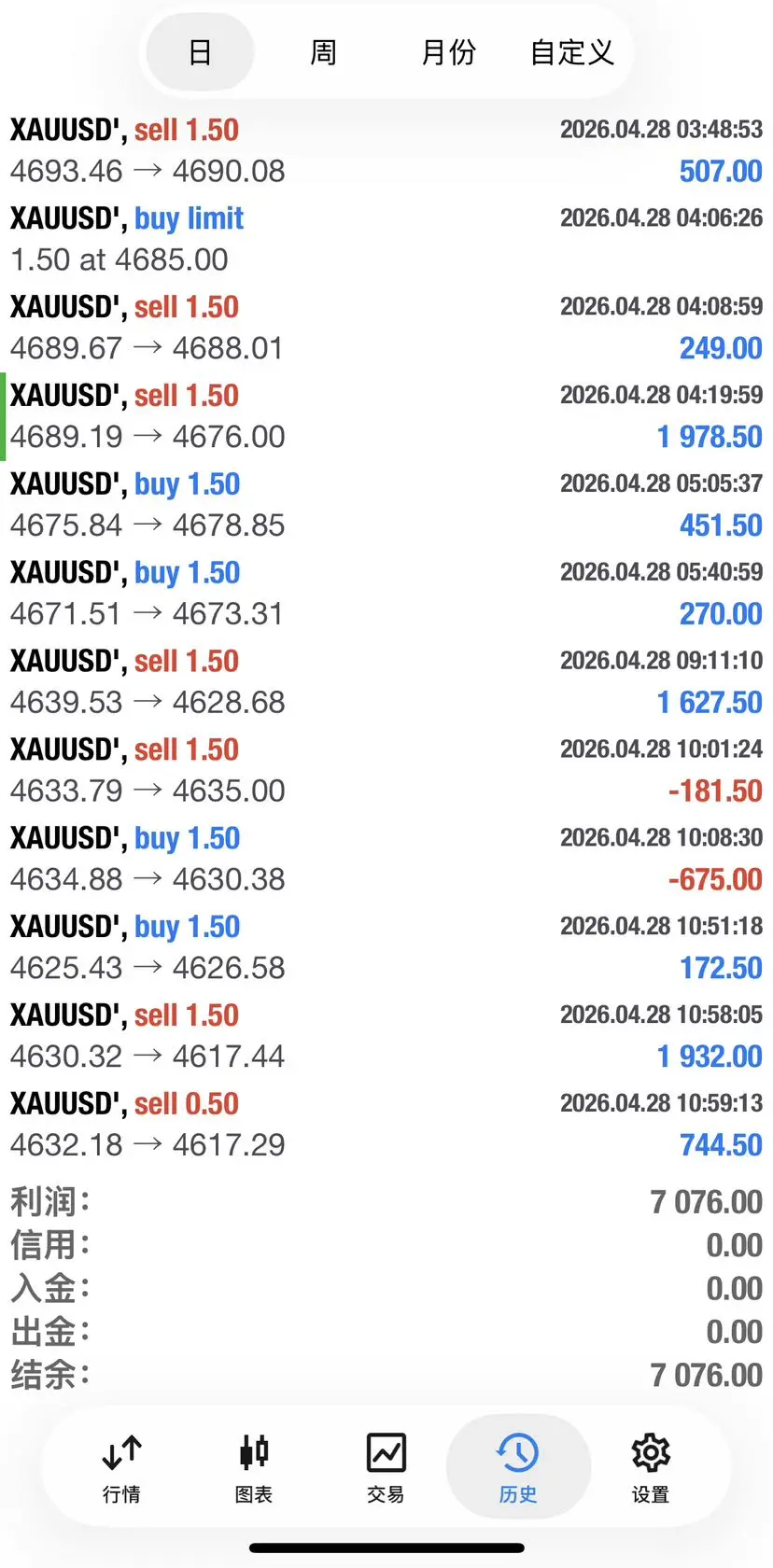Open the 图表 chart tab
Screen dimensions: 773x1568
coord(254,1469)
